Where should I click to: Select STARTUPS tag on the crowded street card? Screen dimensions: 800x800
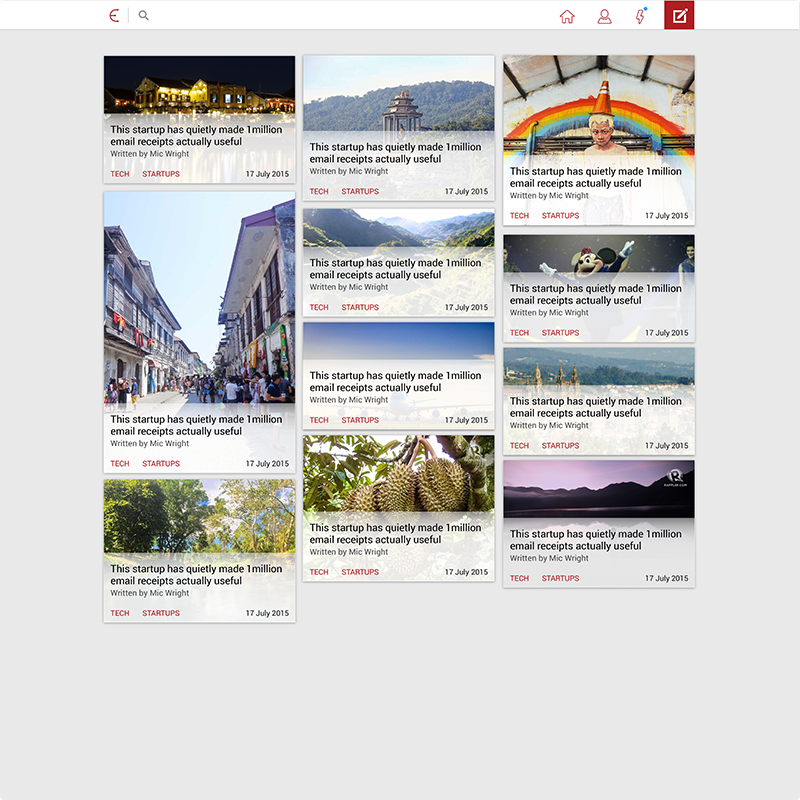[x=161, y=464]
